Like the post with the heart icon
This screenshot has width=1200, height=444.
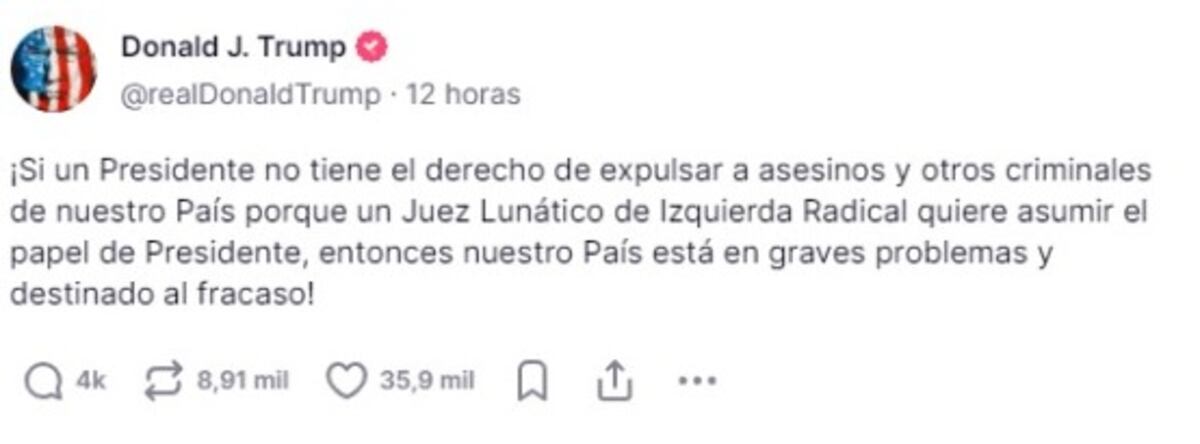click(x=347, y=381)
